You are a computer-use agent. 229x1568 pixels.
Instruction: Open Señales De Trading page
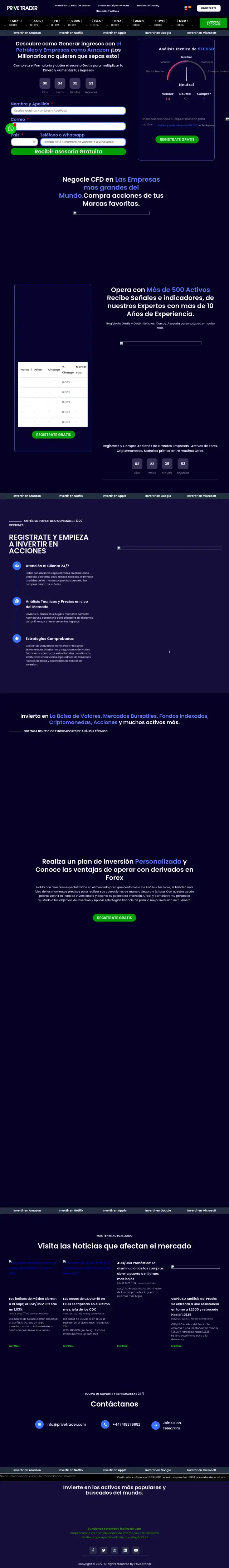click(x=148, y=5)
